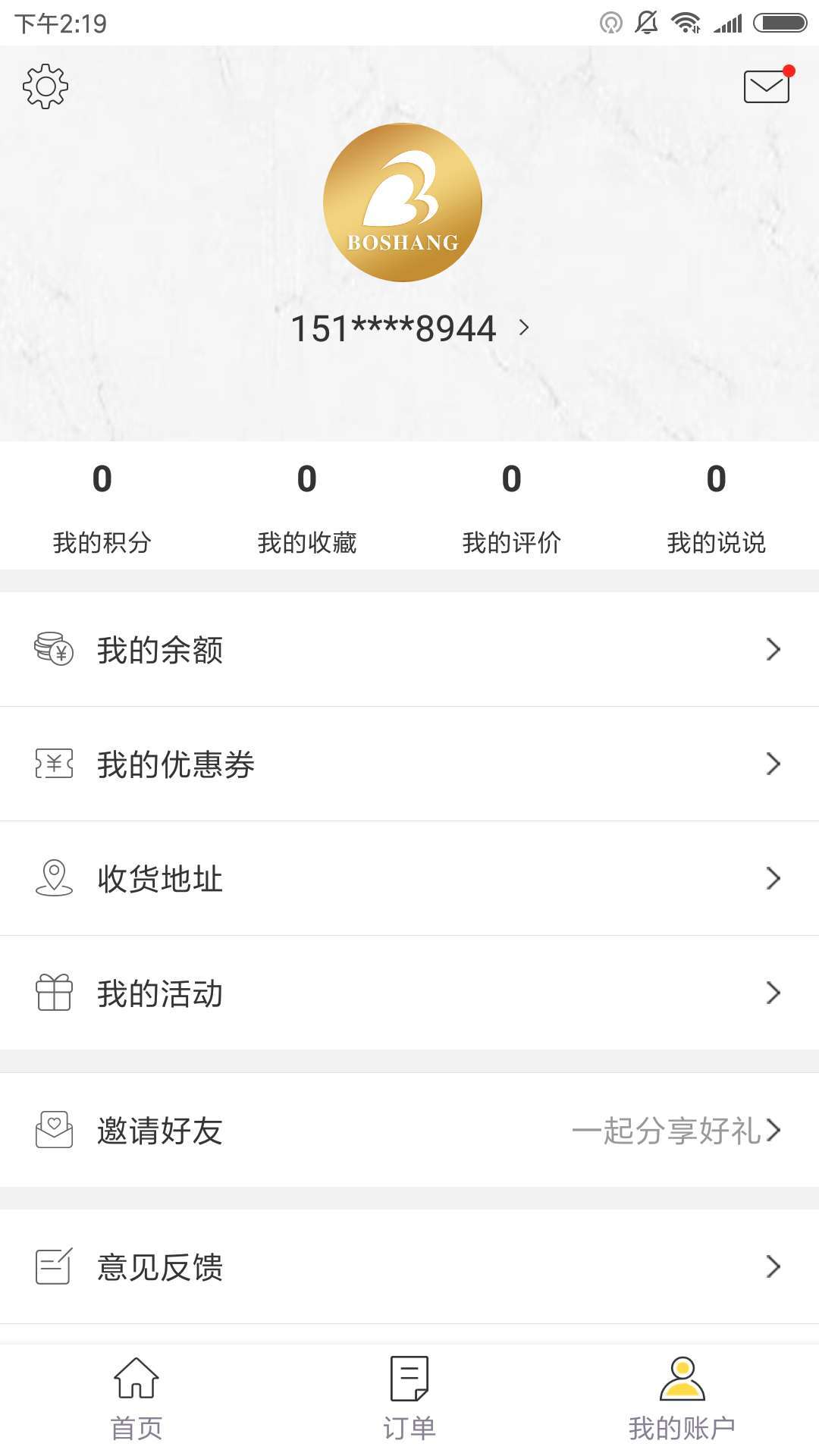Go to 我的活动 activities

(x=409, y=993)
